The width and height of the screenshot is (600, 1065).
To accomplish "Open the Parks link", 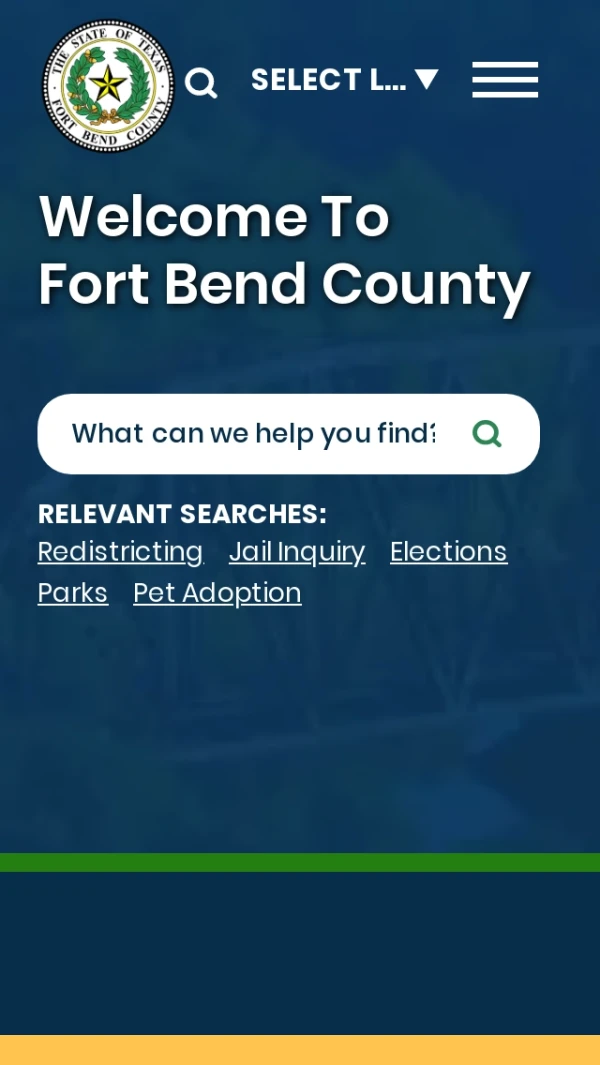I will click(73, 593).
